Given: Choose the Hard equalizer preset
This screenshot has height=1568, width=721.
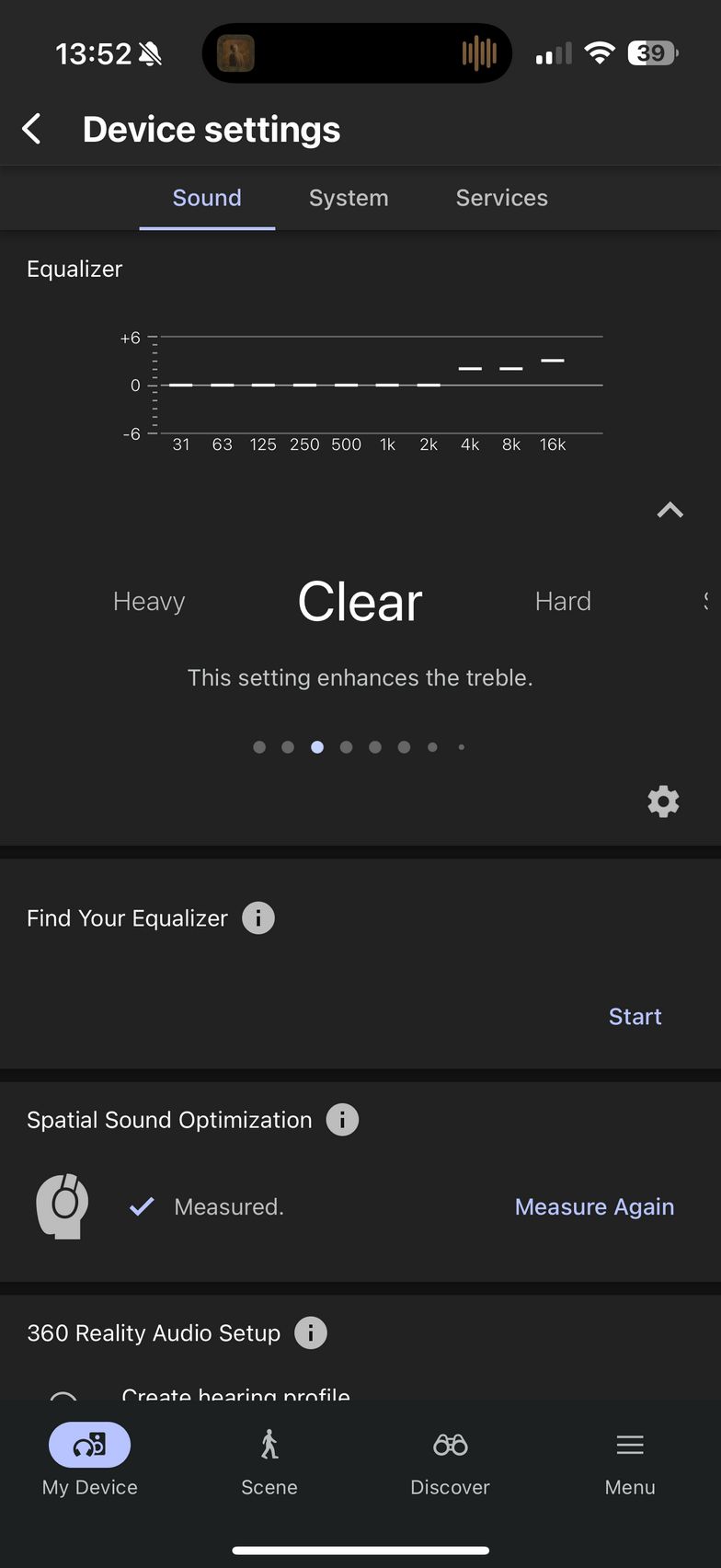Looking at the screenshot, I should [x=563, y=601].
